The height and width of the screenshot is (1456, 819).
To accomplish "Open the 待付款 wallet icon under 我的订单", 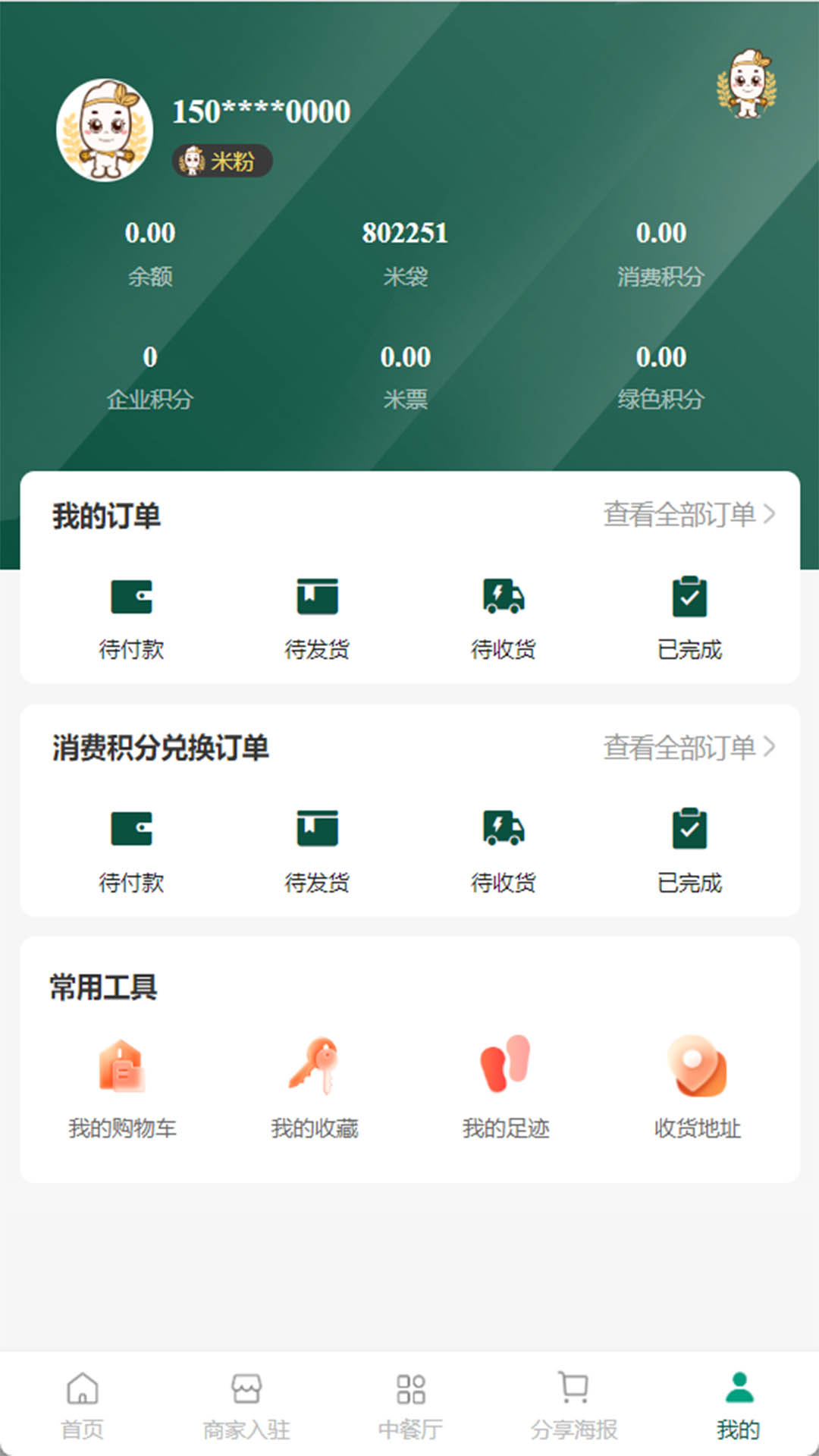I will tap(133, 599).
